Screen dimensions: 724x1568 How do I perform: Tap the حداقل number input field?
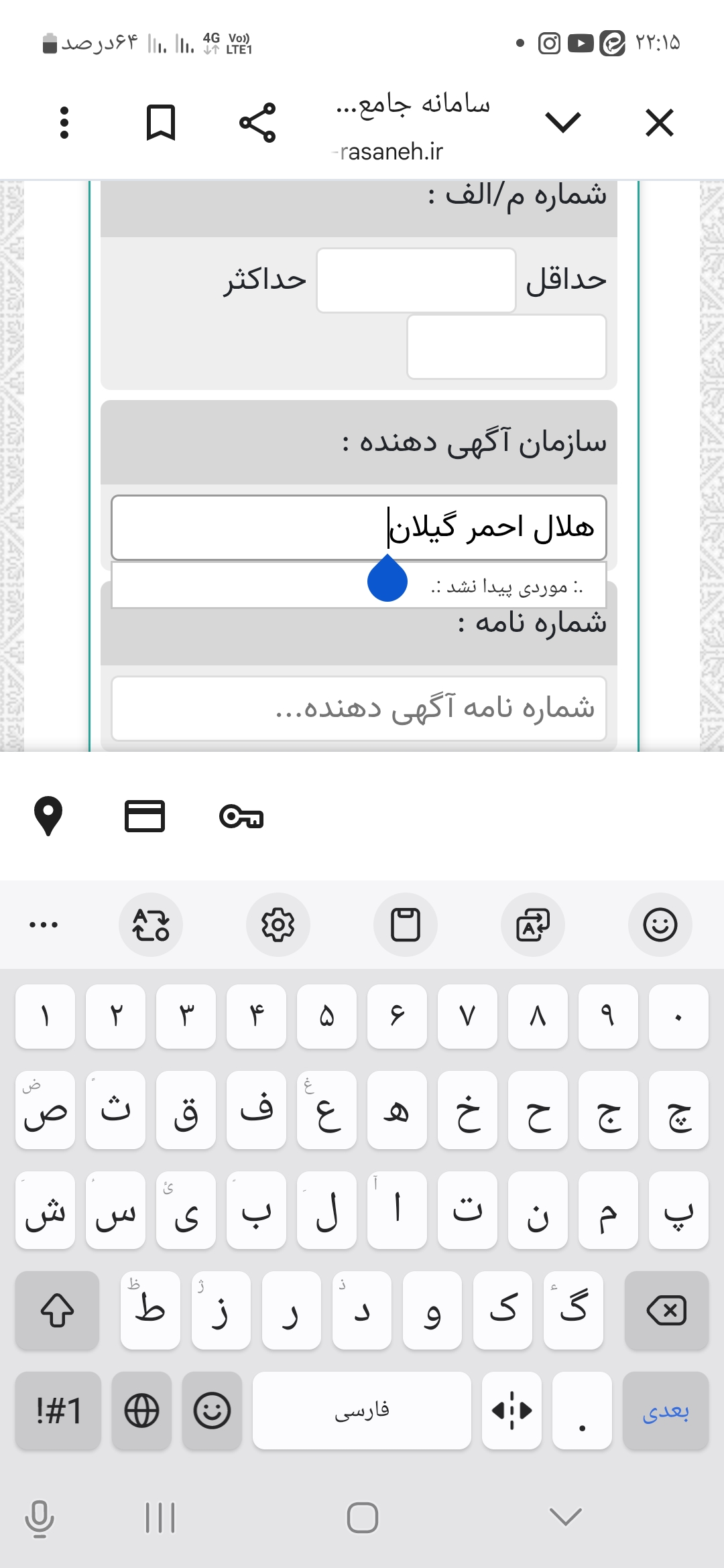click(416, 280)
